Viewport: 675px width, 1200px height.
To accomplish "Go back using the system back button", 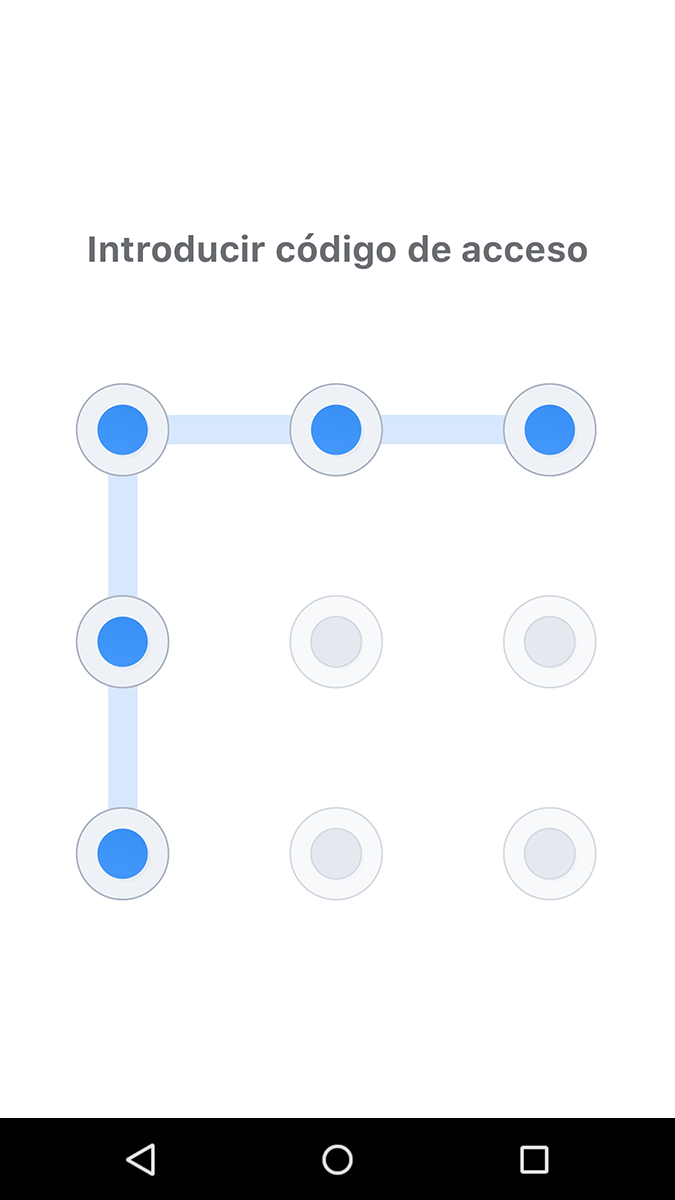I will click(141, 1159).
